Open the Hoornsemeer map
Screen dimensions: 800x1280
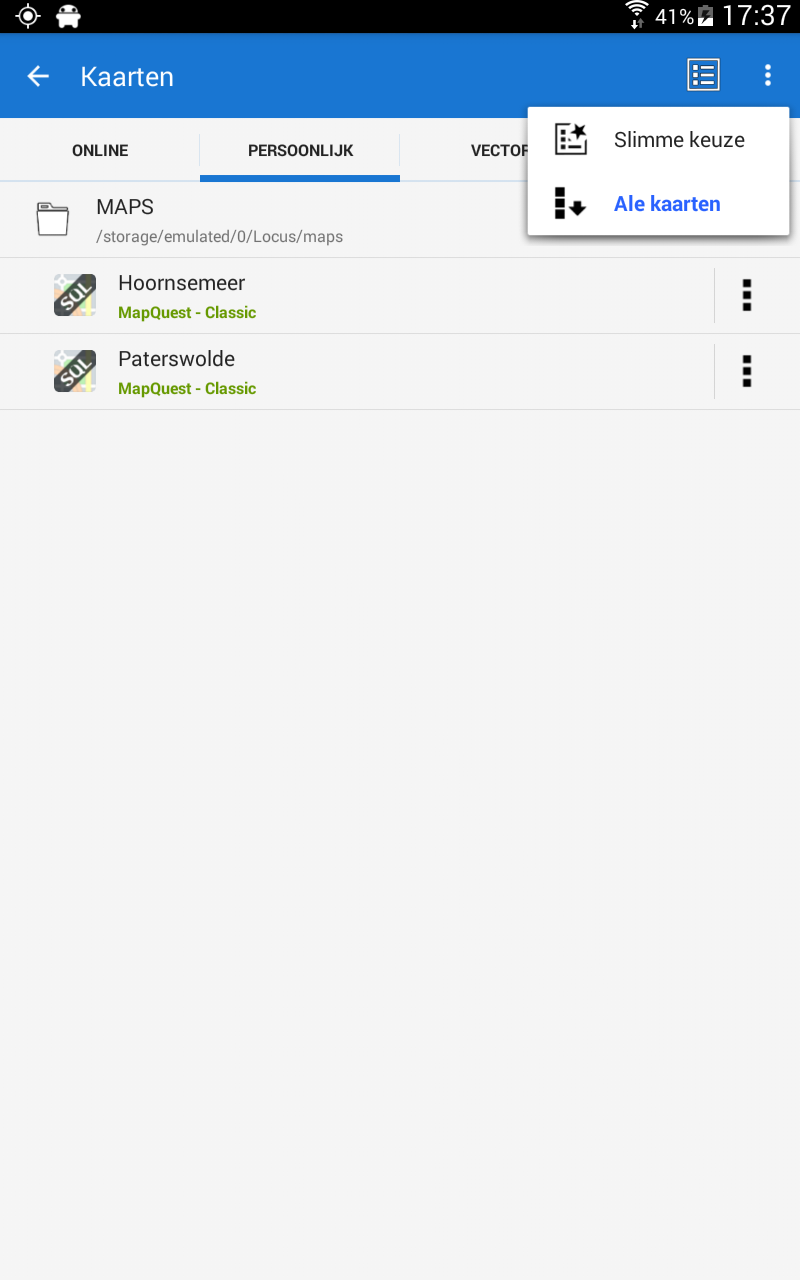(x=350, y=296)
